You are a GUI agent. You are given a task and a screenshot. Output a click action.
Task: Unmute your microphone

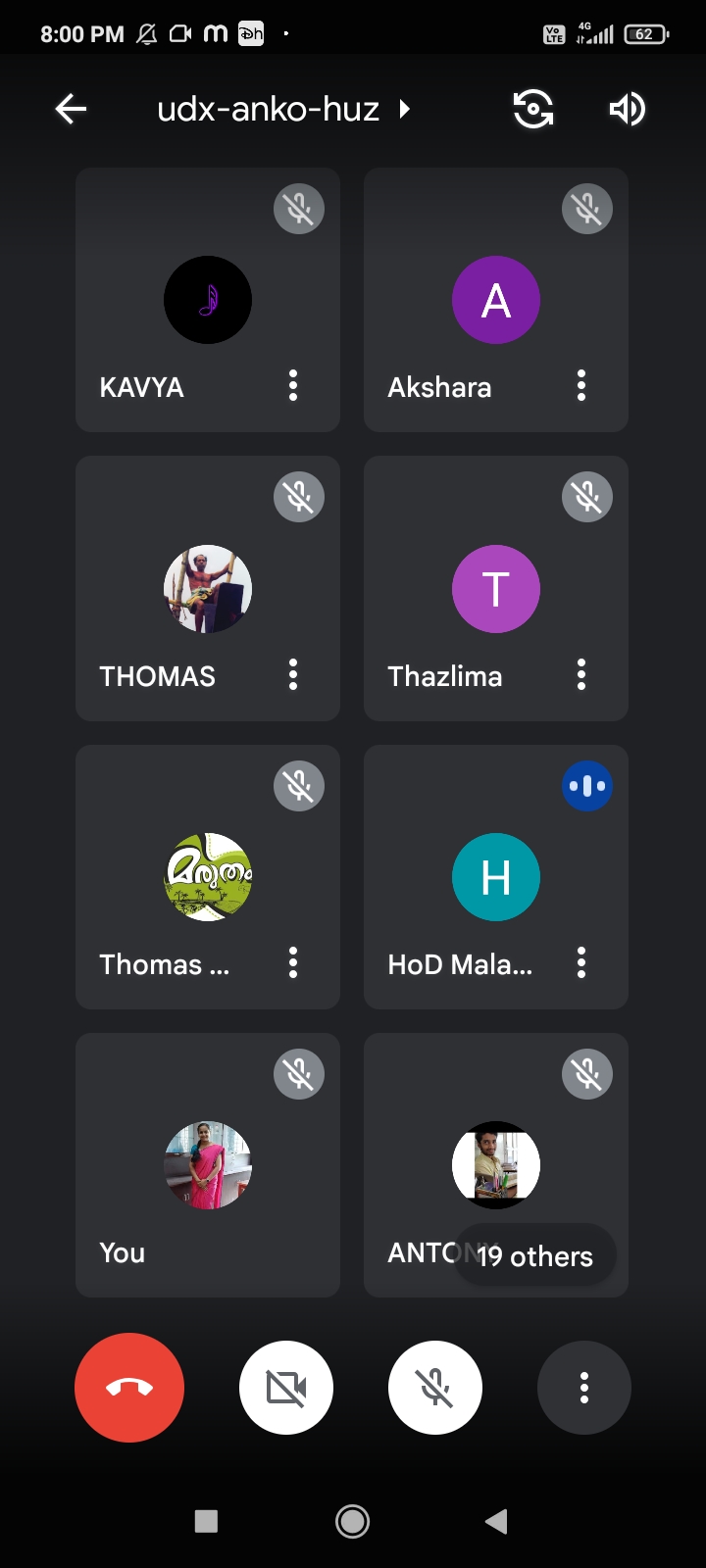tap(435, 1388)
